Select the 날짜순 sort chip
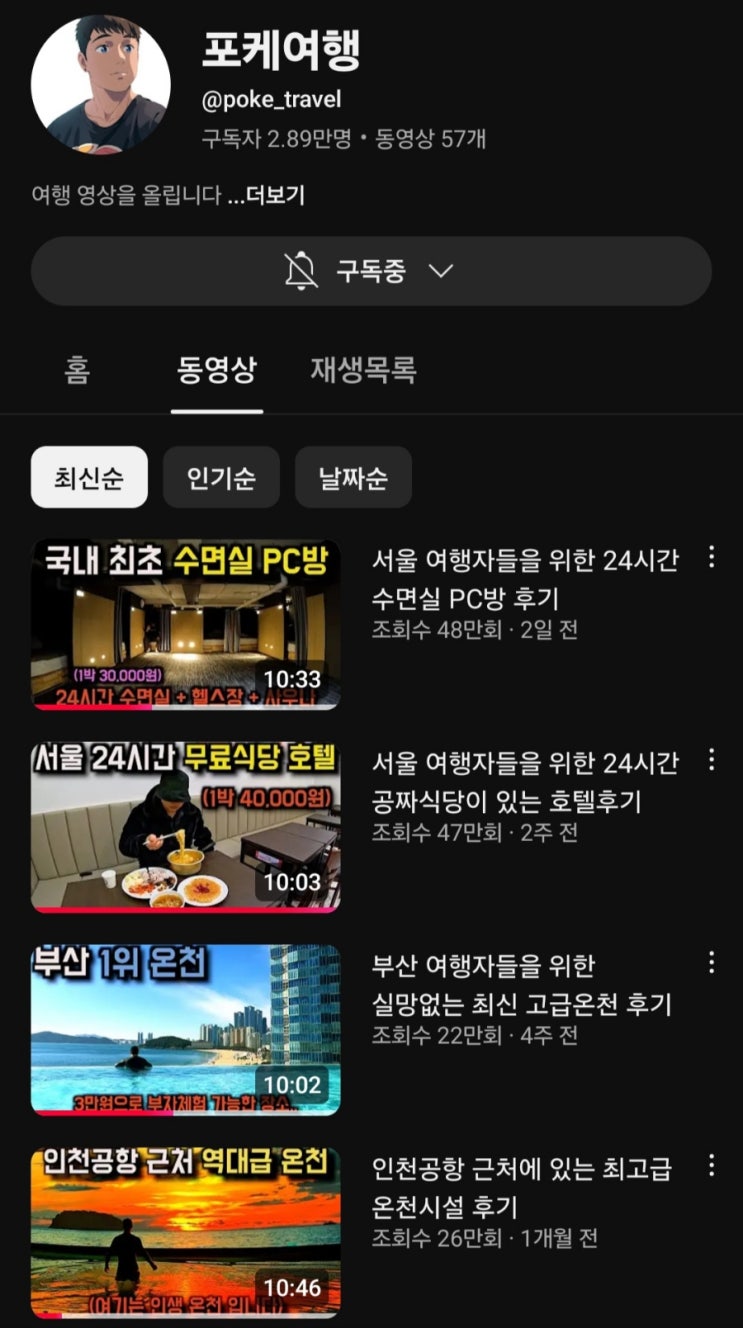 [353, 477]
